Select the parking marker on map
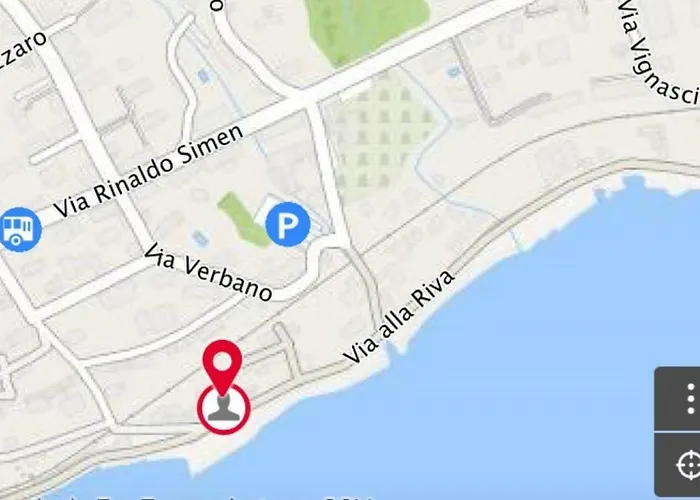The width and height of the screenshot is (700, 500). pos(288,226)
